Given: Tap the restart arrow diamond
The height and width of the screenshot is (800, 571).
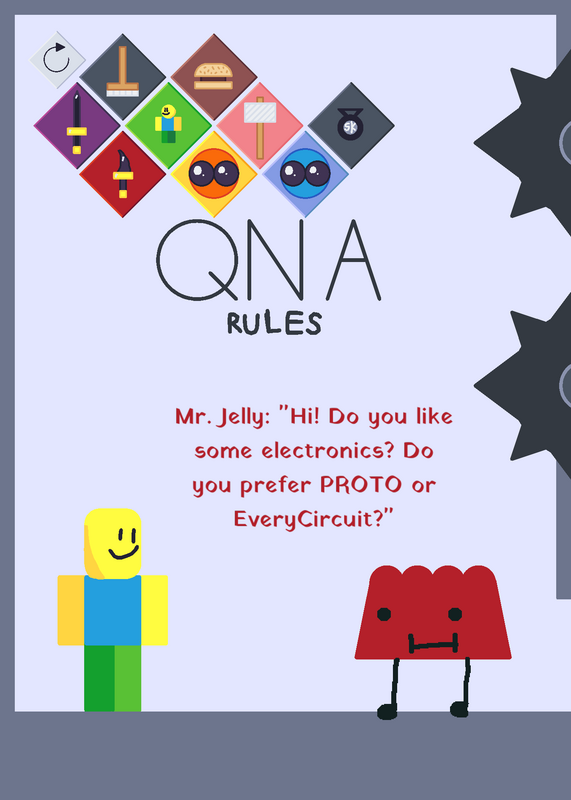Looking at the screenshot, I should pyautogui.click(x=57, y=60).
